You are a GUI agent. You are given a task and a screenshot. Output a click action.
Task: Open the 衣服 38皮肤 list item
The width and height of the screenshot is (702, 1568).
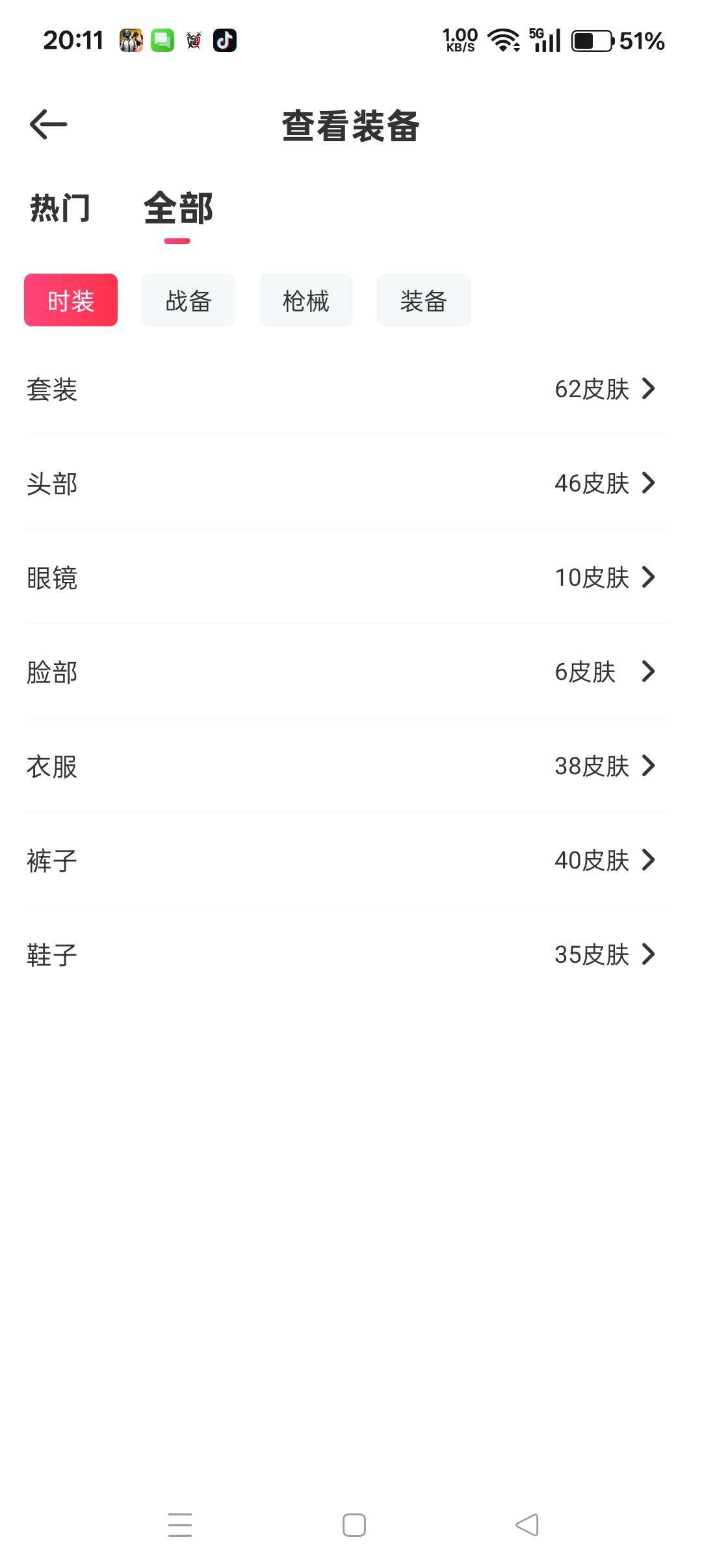click(x=351, y=766)
